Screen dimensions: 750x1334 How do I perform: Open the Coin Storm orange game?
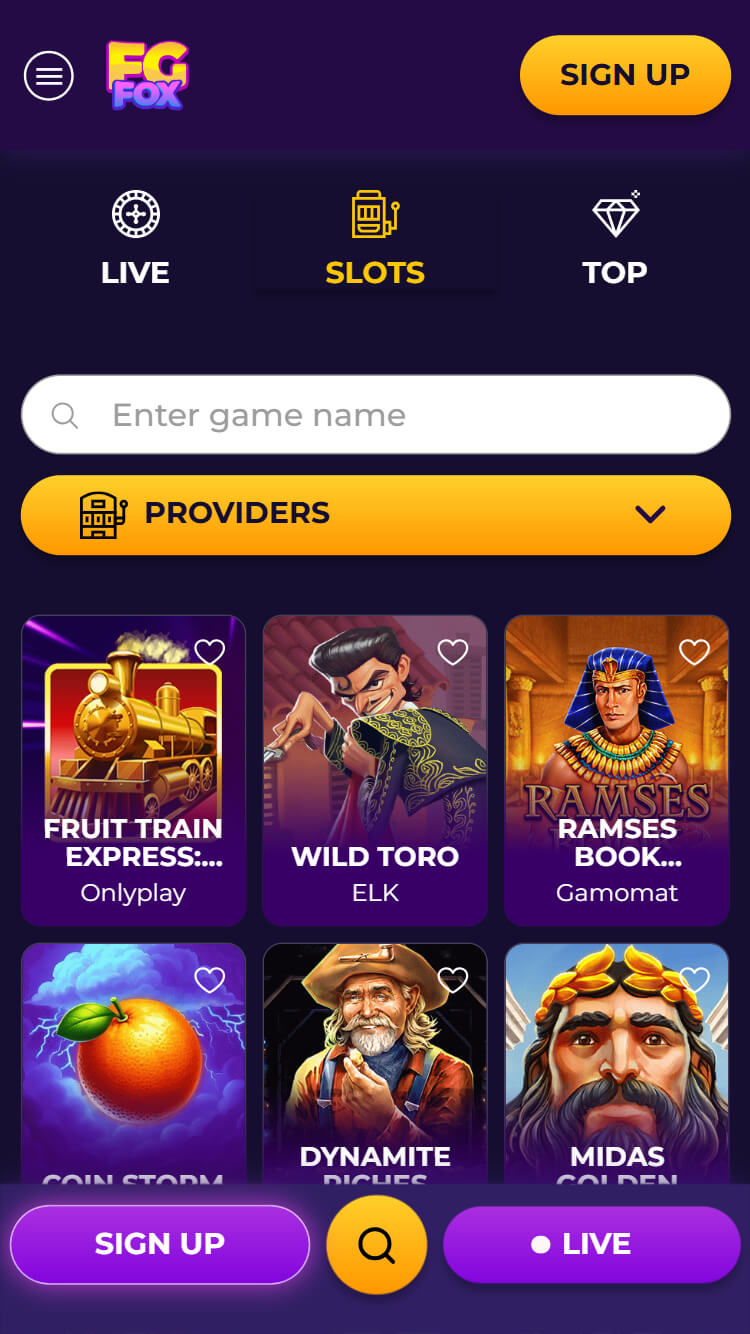coord(134,1062)
